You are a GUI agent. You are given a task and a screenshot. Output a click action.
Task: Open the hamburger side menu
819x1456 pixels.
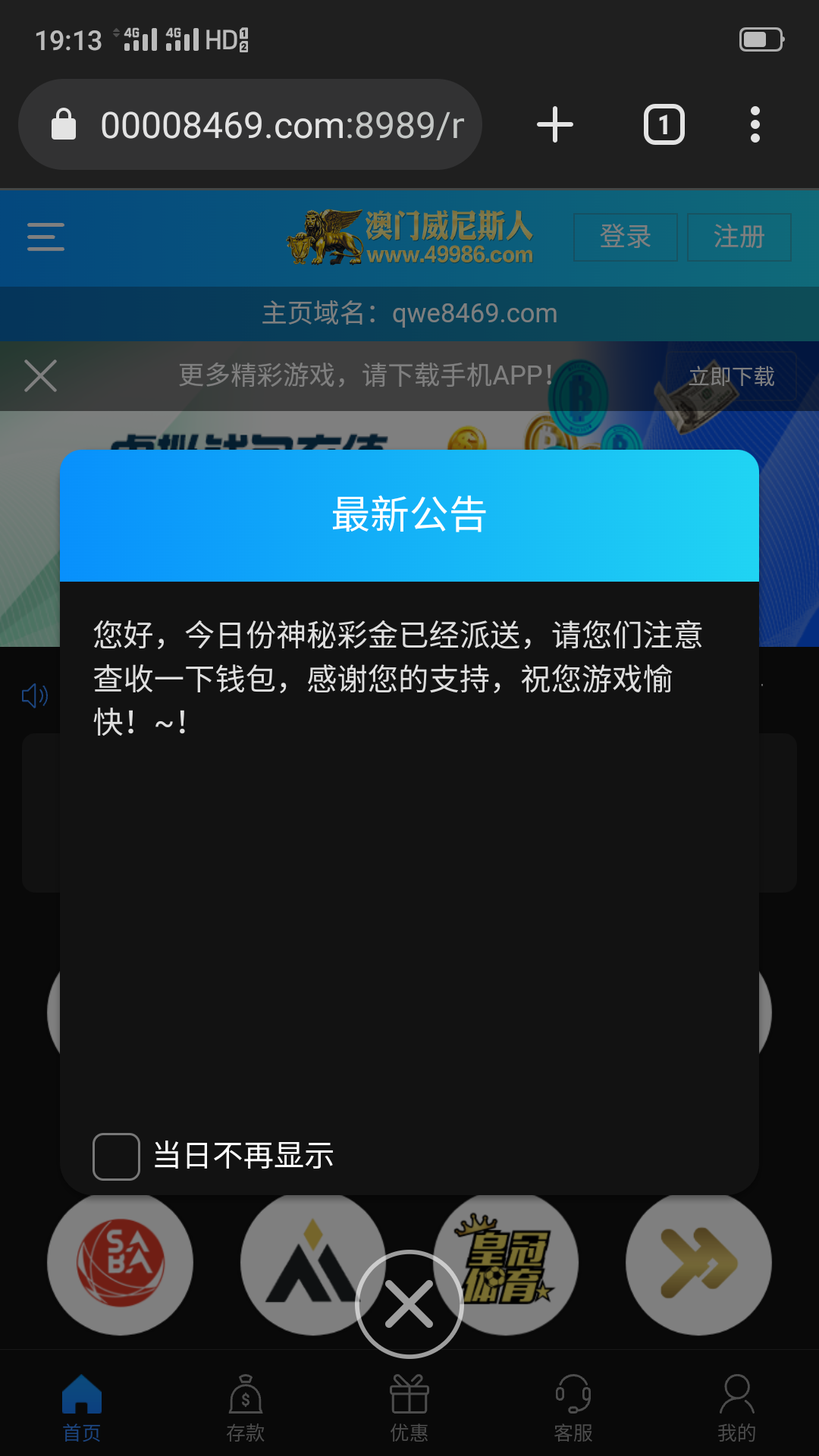pos(45,237)
